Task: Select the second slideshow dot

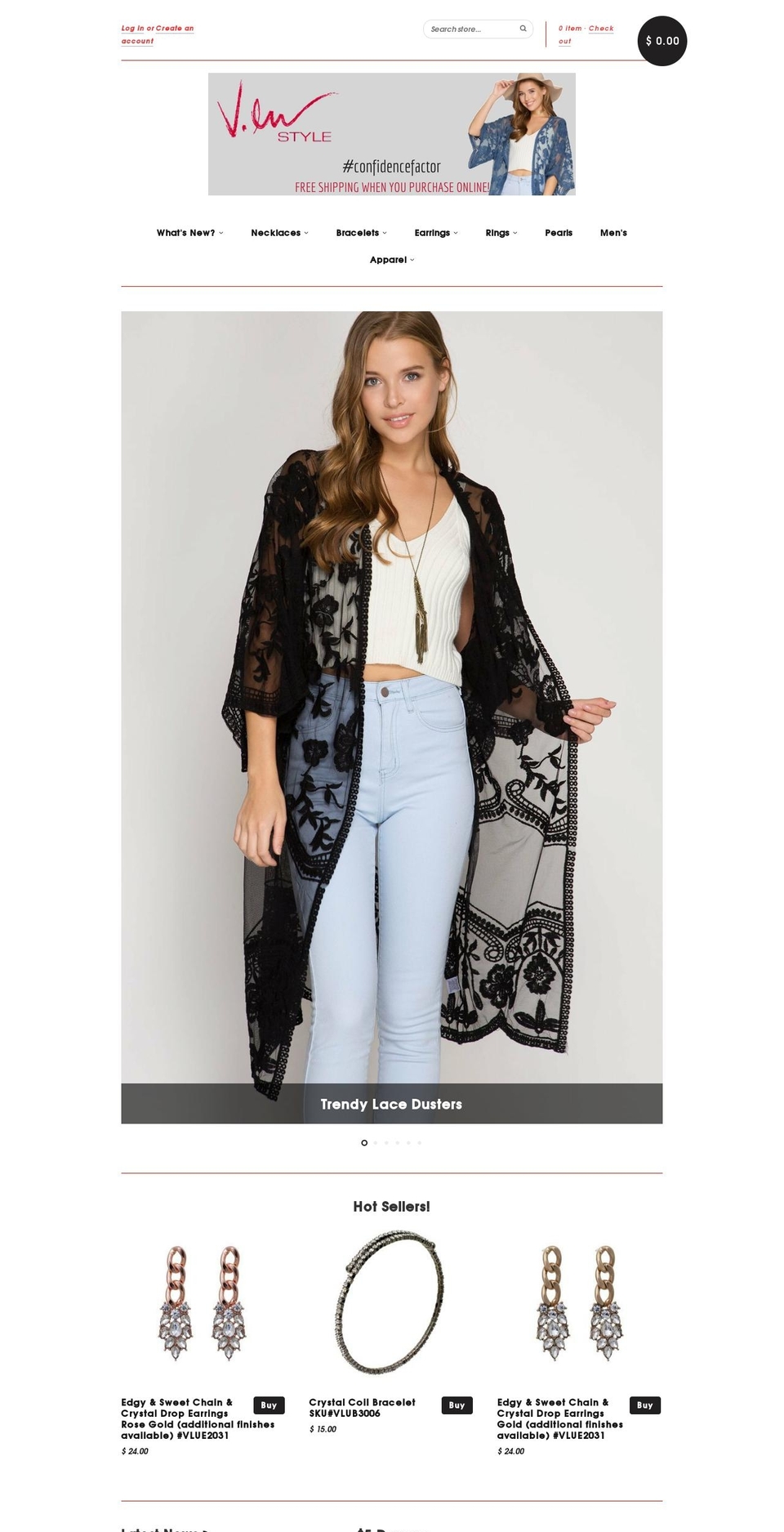Action: coord(376,1143)
